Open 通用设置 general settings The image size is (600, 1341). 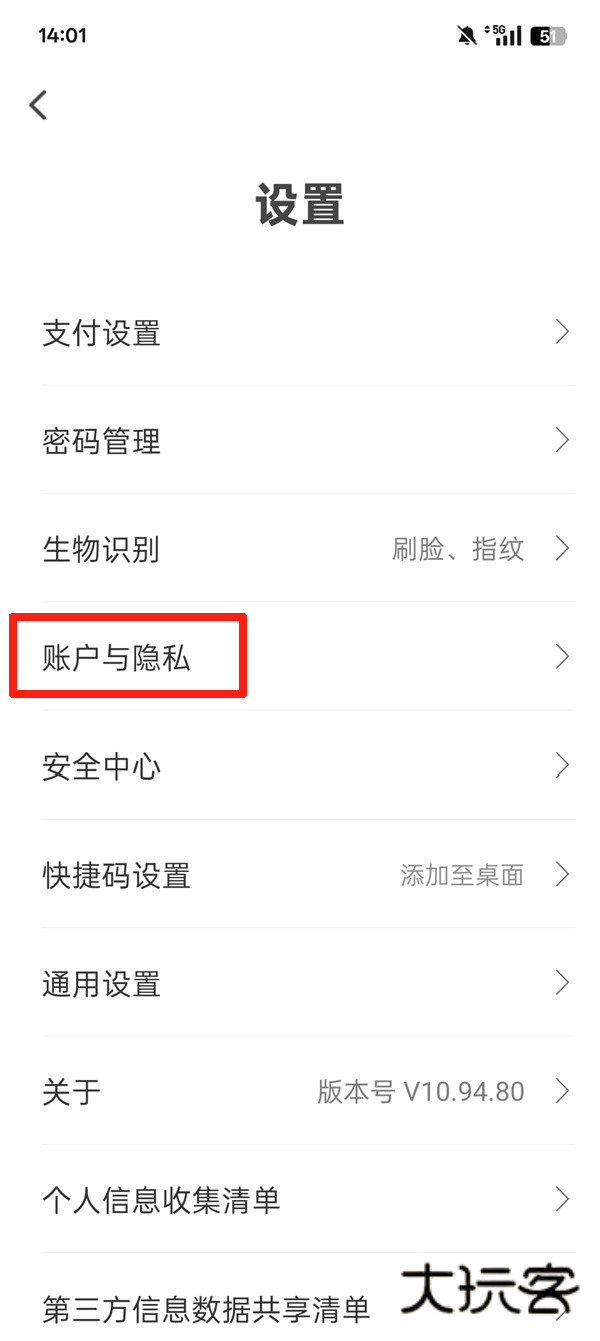(x=300, y=984)
